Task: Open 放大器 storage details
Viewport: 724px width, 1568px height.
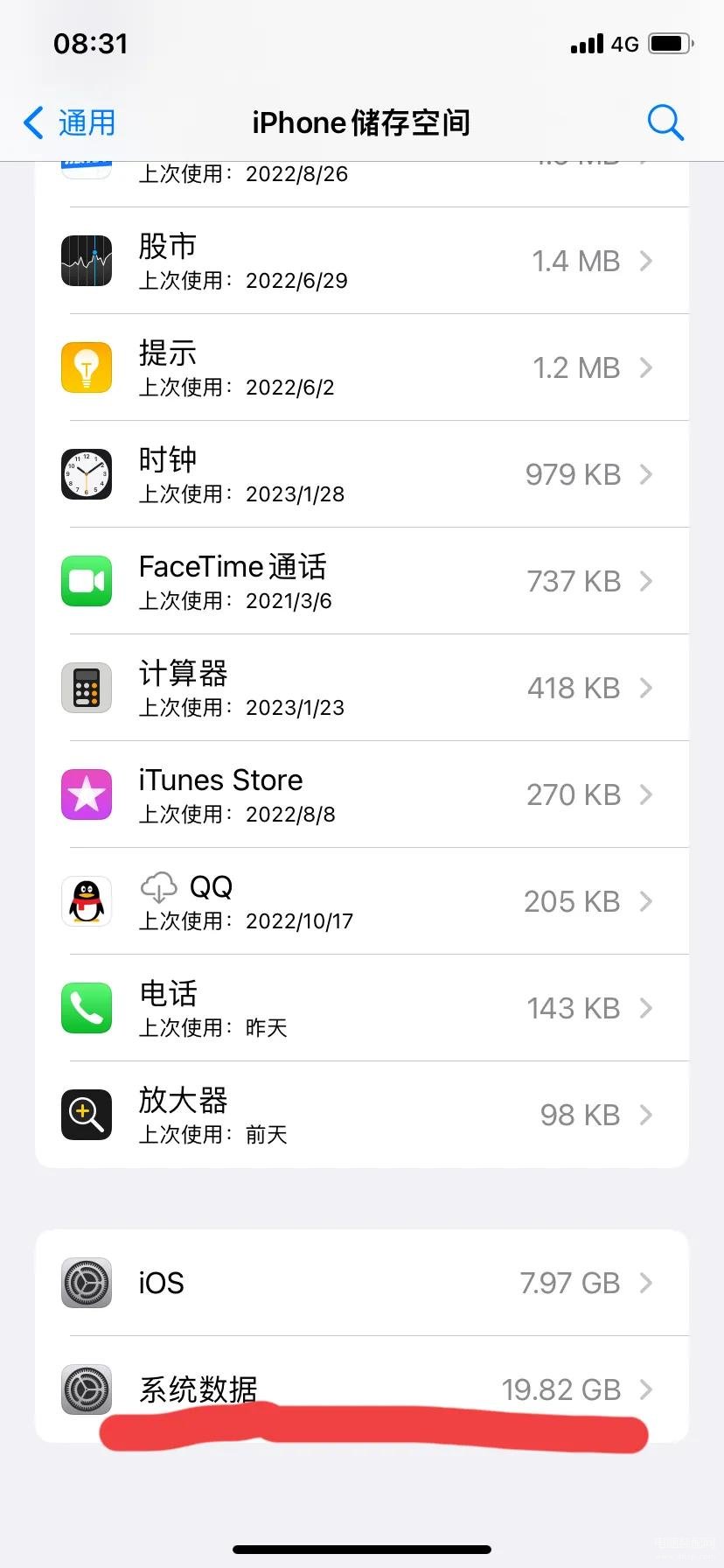Action: [x=362, y=1115]
